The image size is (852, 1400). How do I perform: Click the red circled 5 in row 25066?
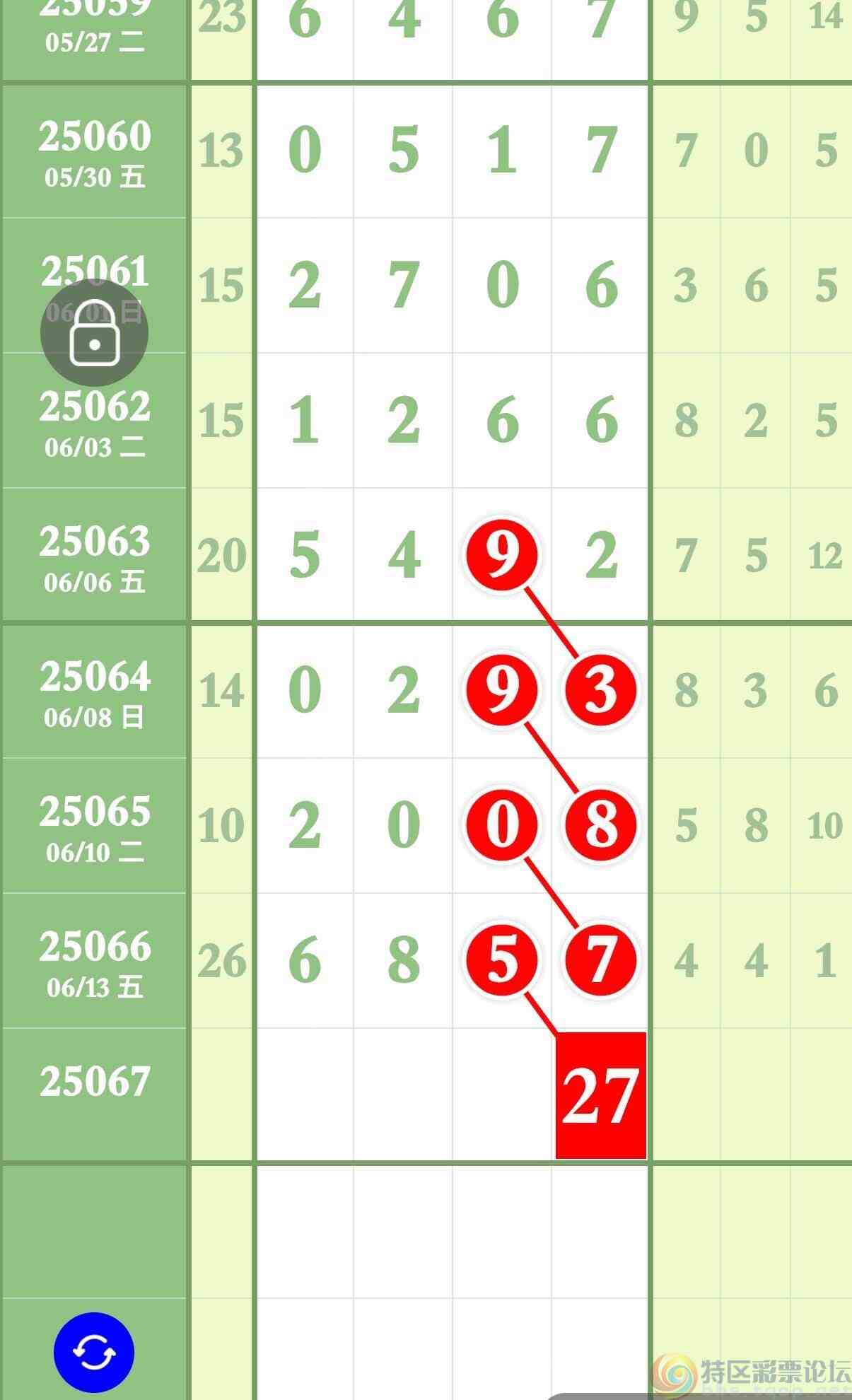pos(501,959)
